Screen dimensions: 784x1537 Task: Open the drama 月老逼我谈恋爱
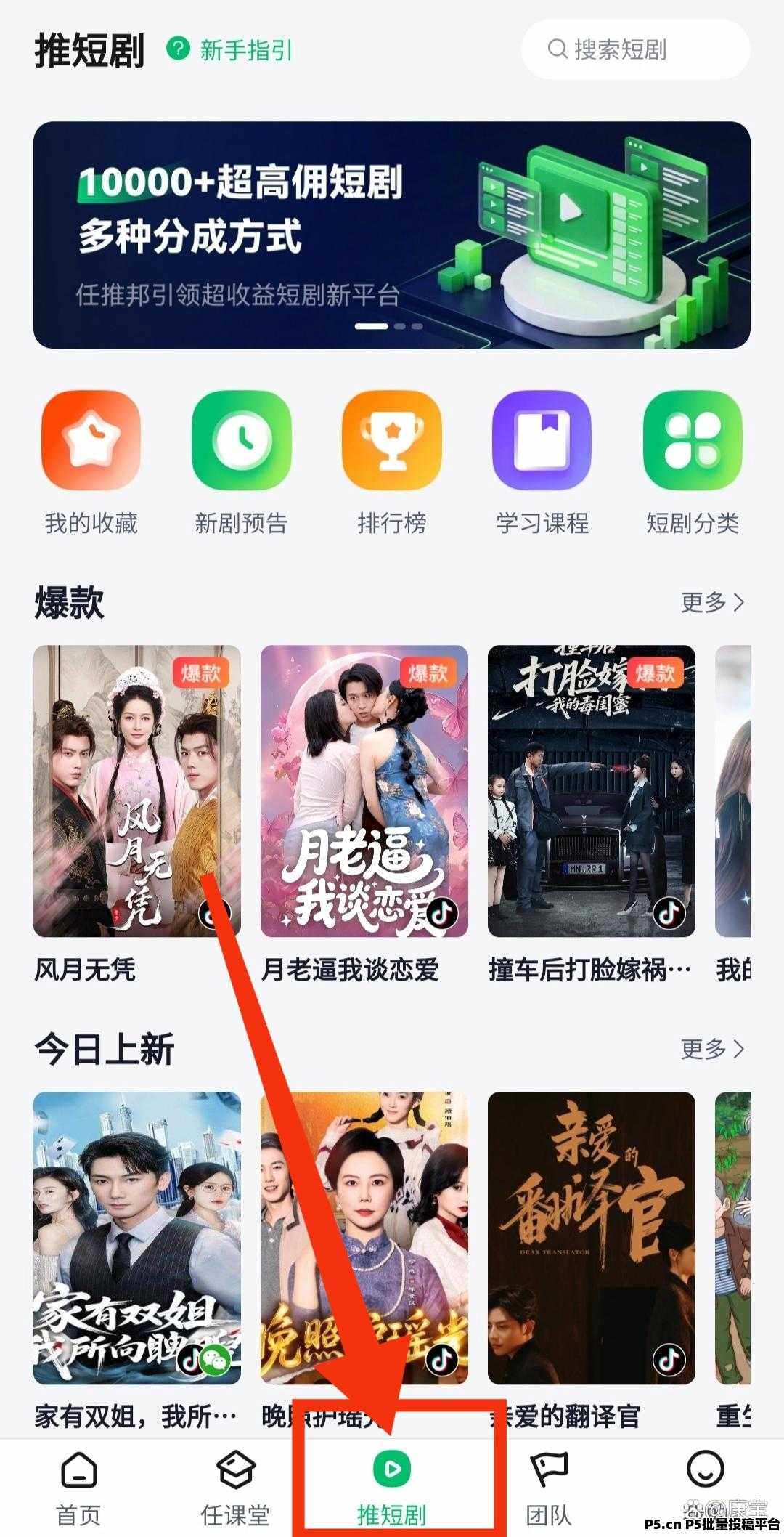click(364, 790)
